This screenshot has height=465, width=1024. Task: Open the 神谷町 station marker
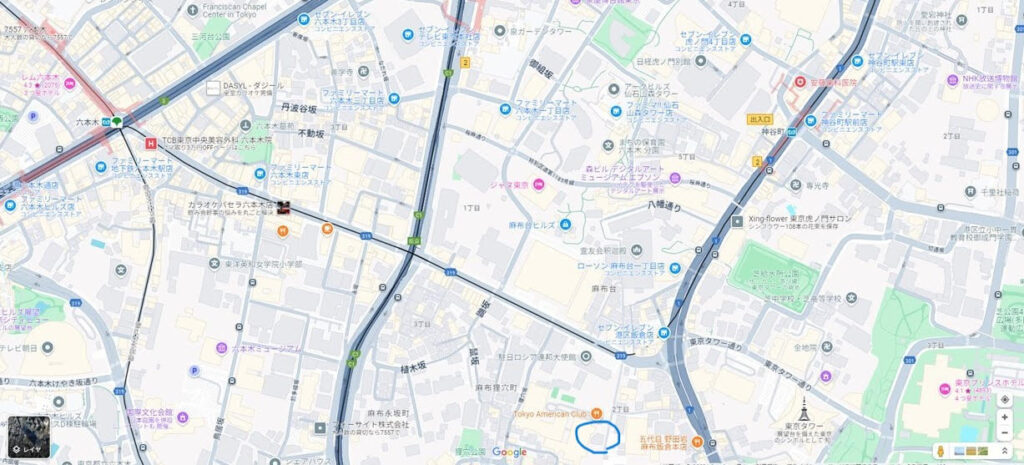[x=793, y=129]
